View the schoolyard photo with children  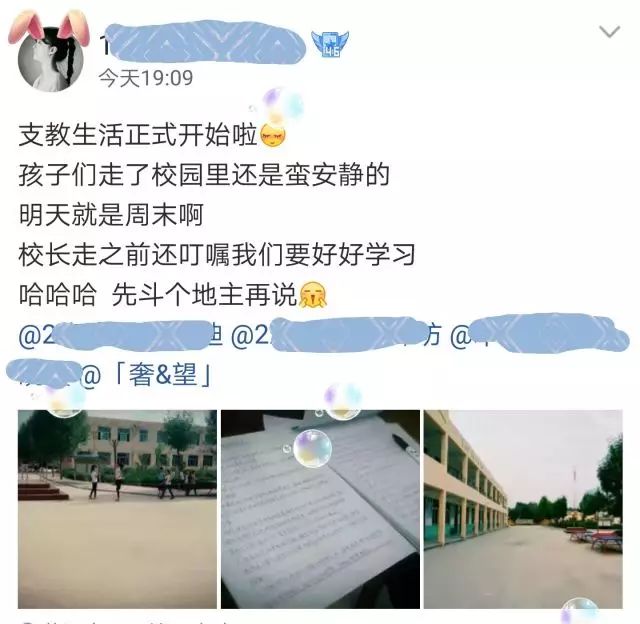point(116,508)
